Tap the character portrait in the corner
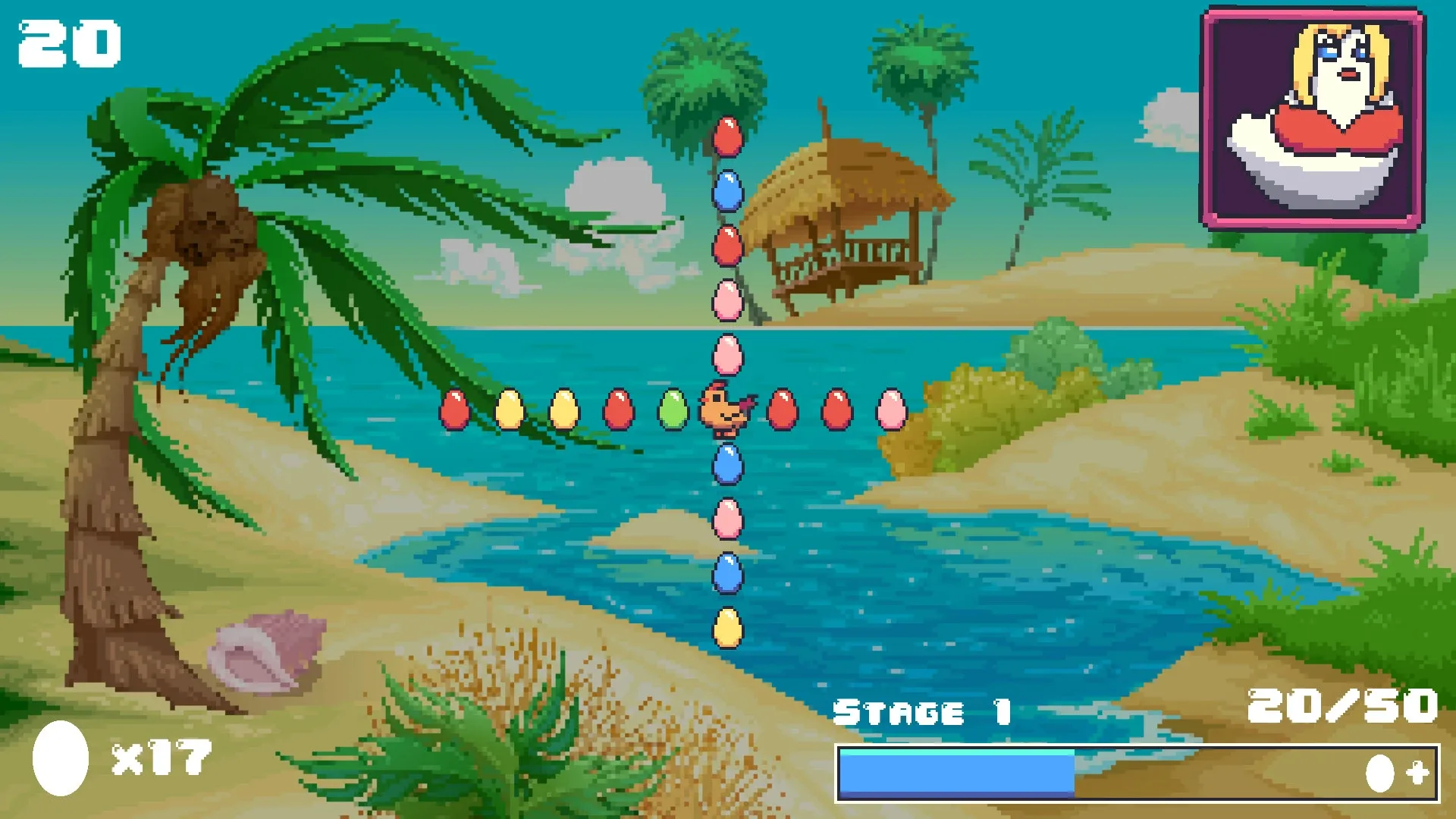1456x819 pixels. coord(1313,118)
